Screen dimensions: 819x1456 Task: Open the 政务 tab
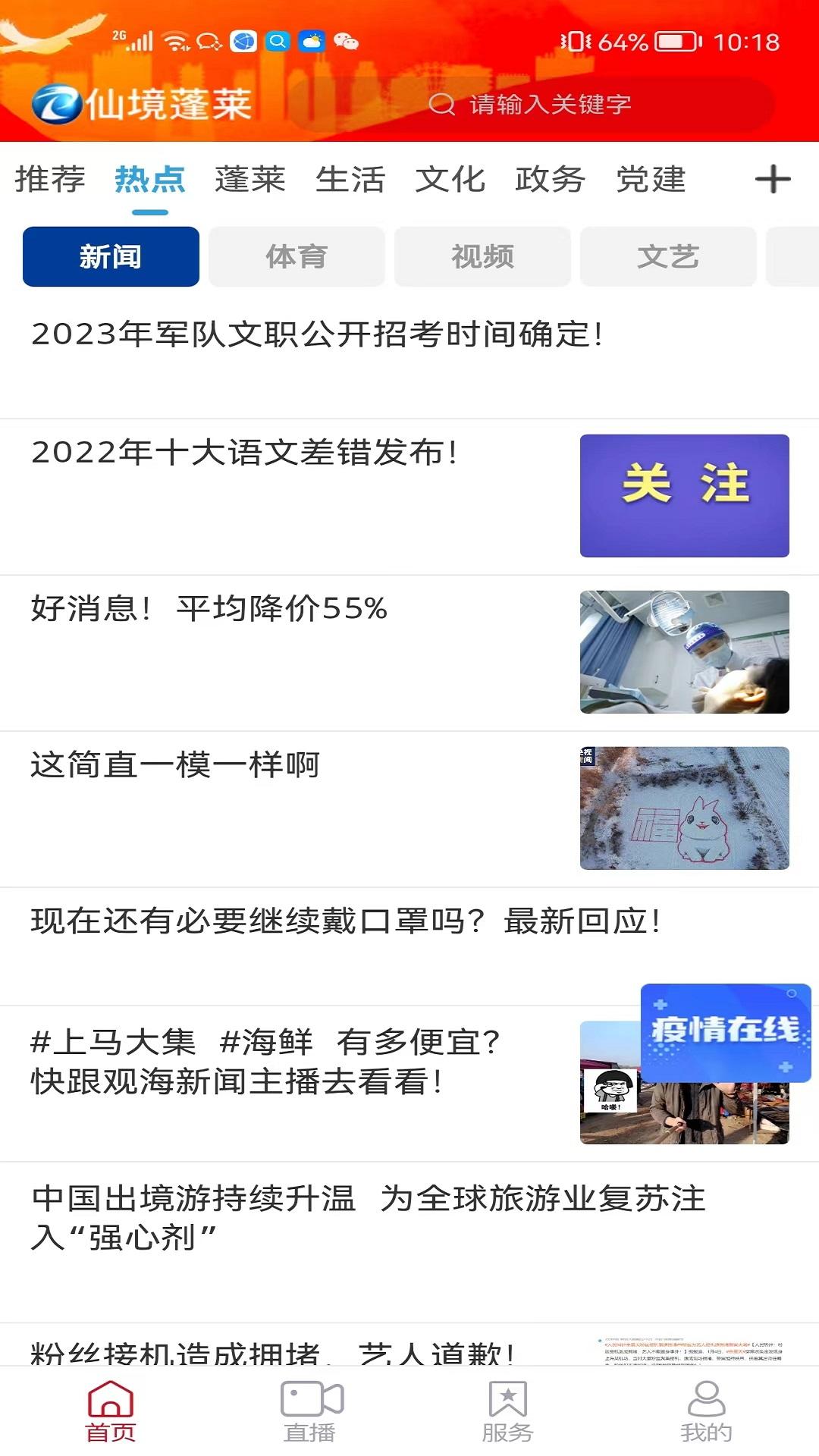coord(550,180)
